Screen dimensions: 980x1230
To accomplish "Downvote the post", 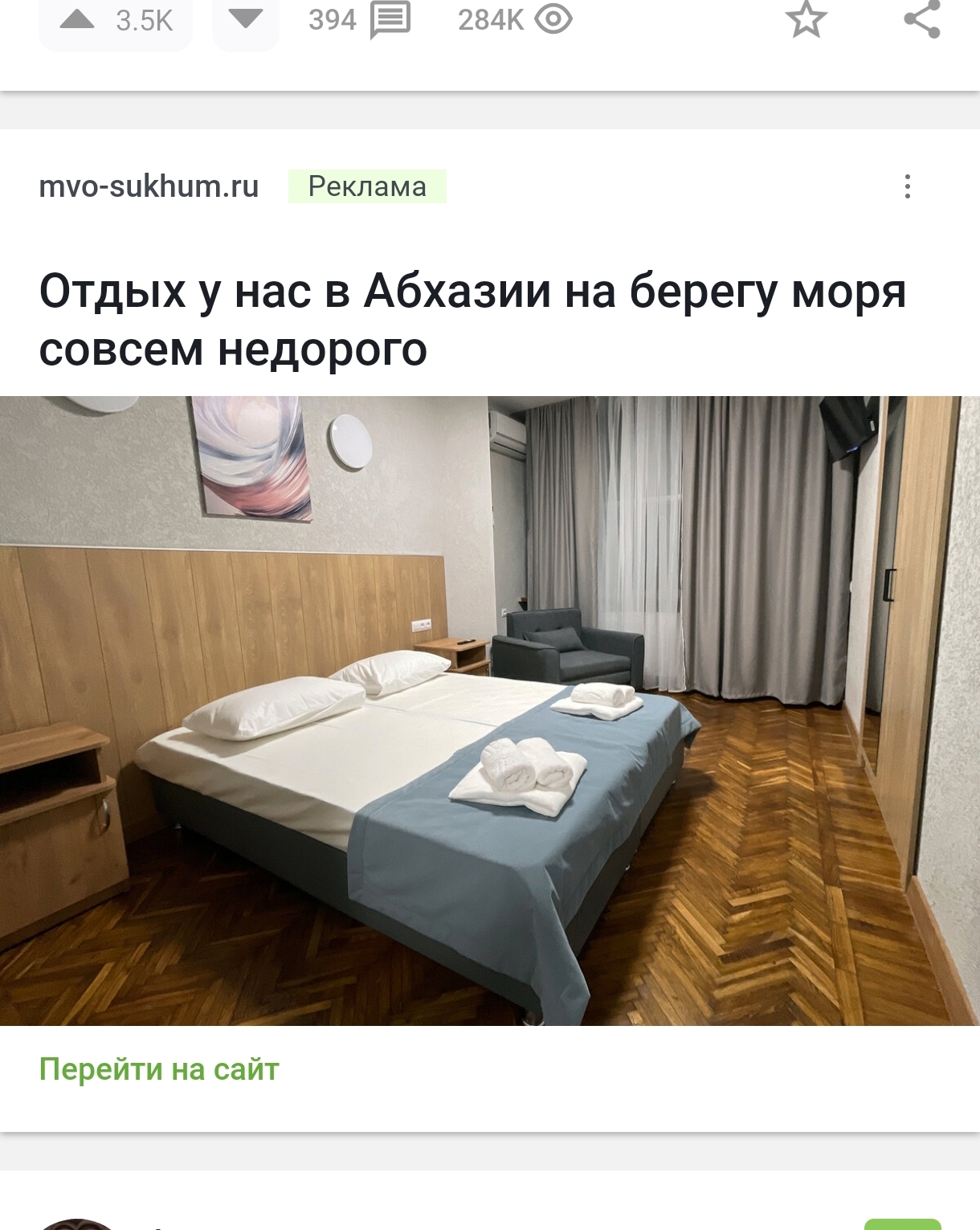I will click(245, 20).
